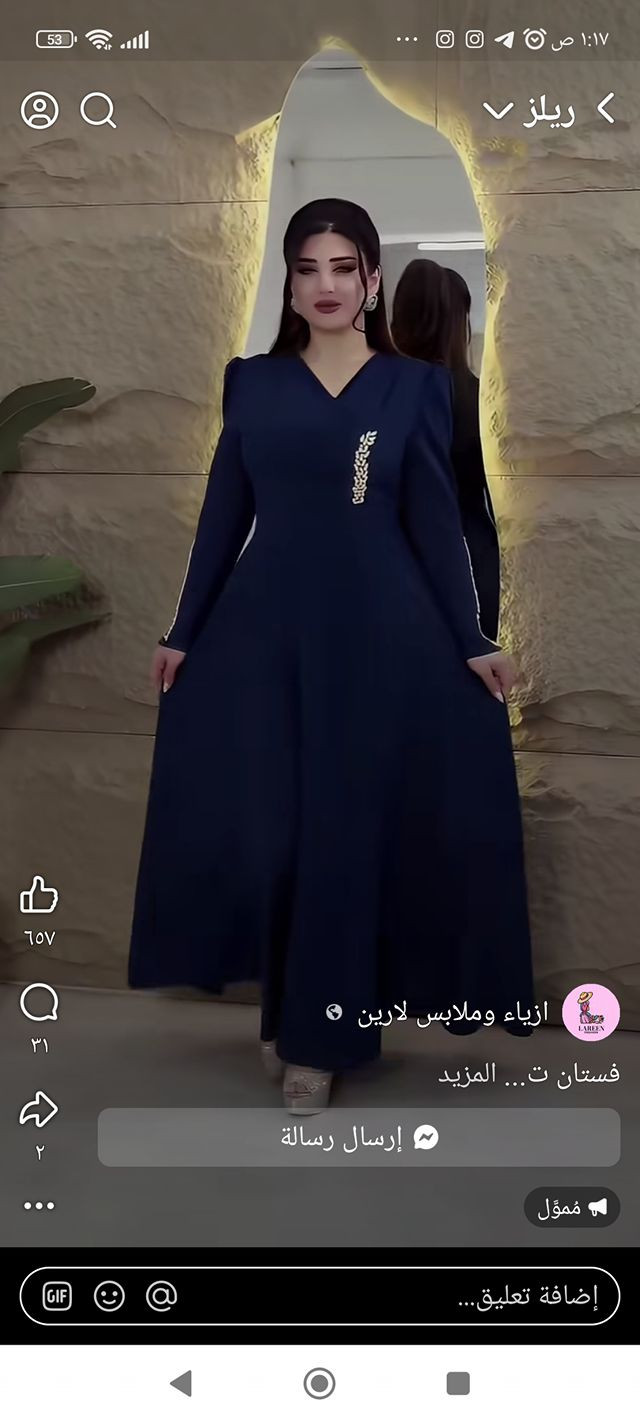Go back using the top arrow
The image size is (640, 1422).
(604, 109)
